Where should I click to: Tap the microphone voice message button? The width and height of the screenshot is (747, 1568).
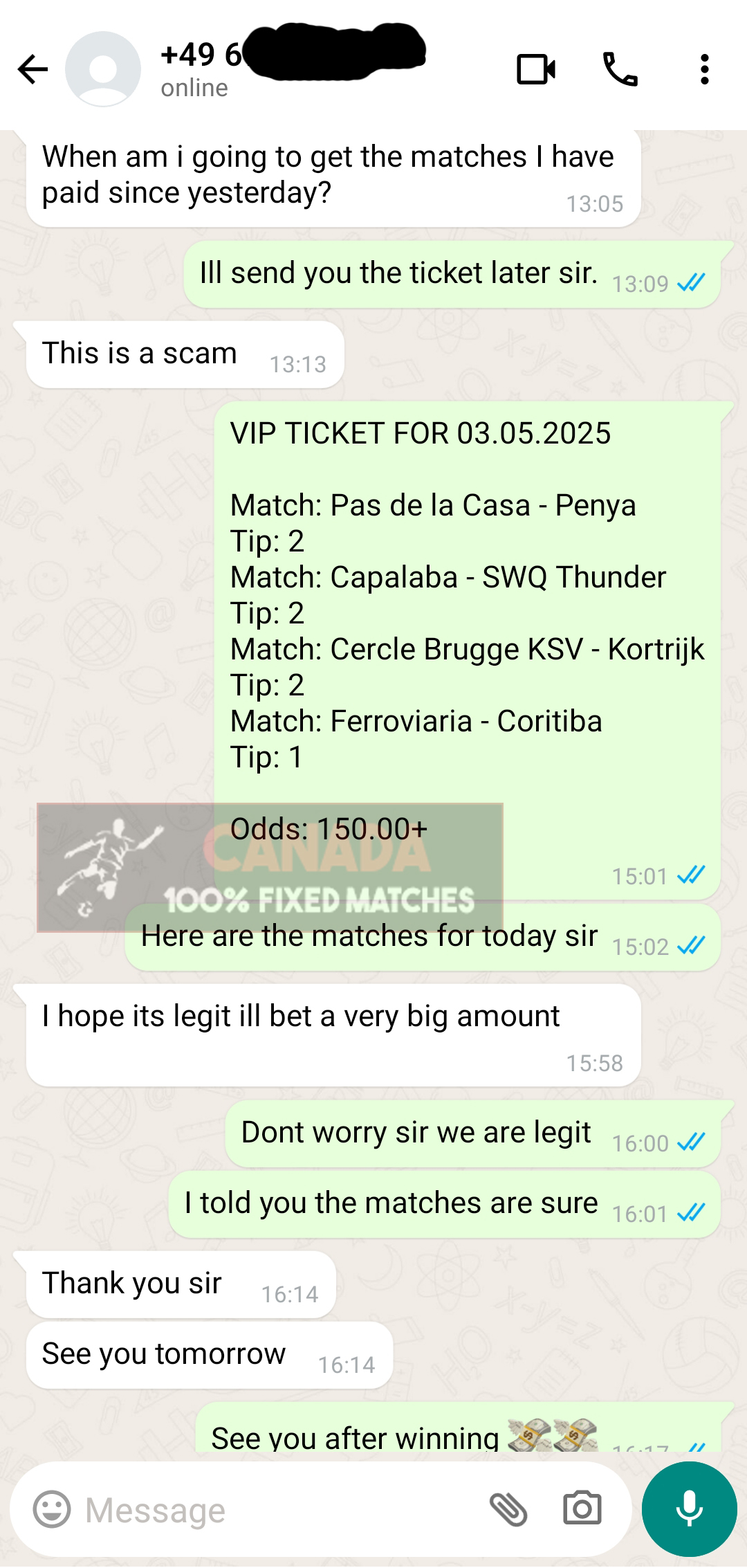690,1508
